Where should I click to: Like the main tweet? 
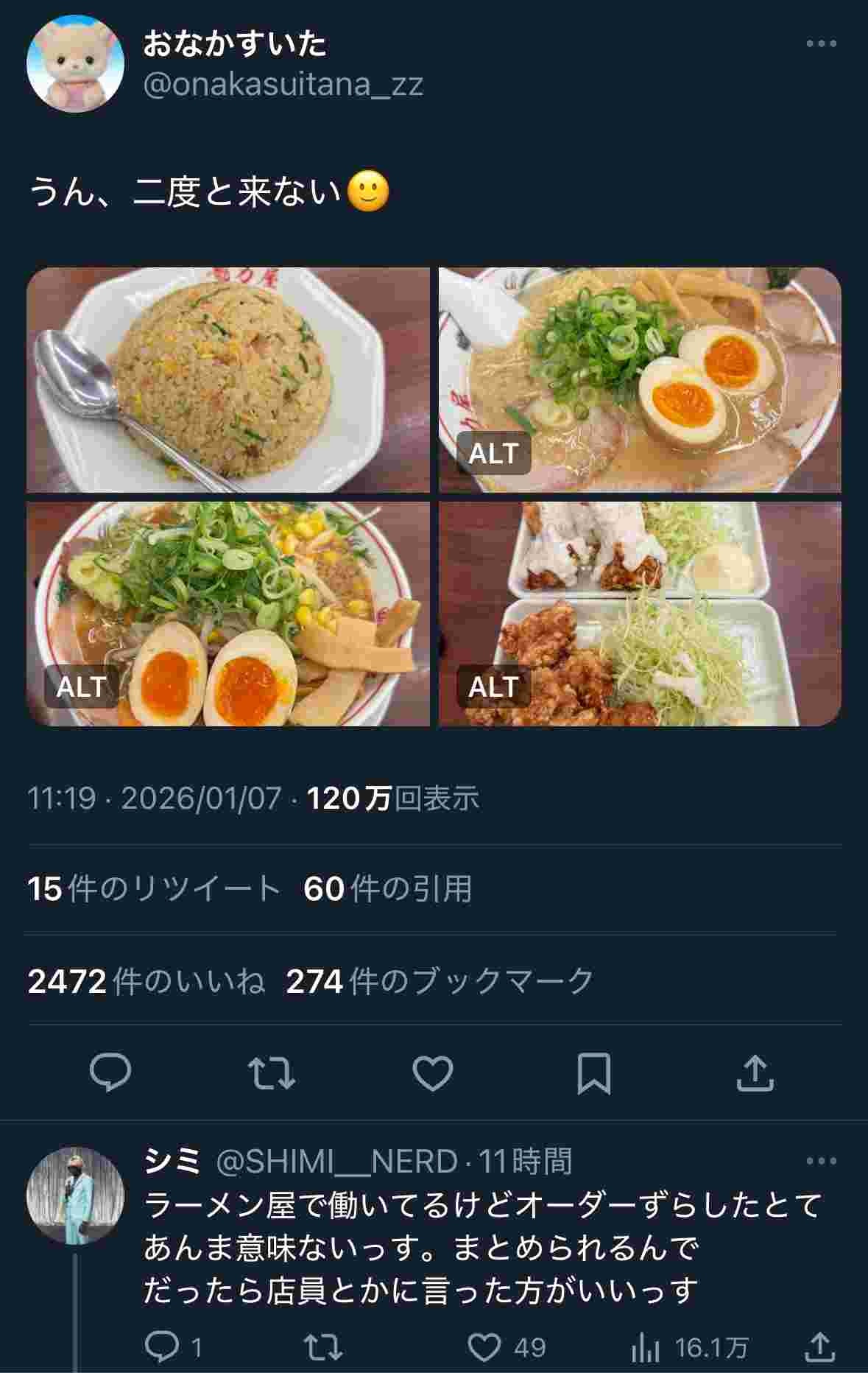433,1073
